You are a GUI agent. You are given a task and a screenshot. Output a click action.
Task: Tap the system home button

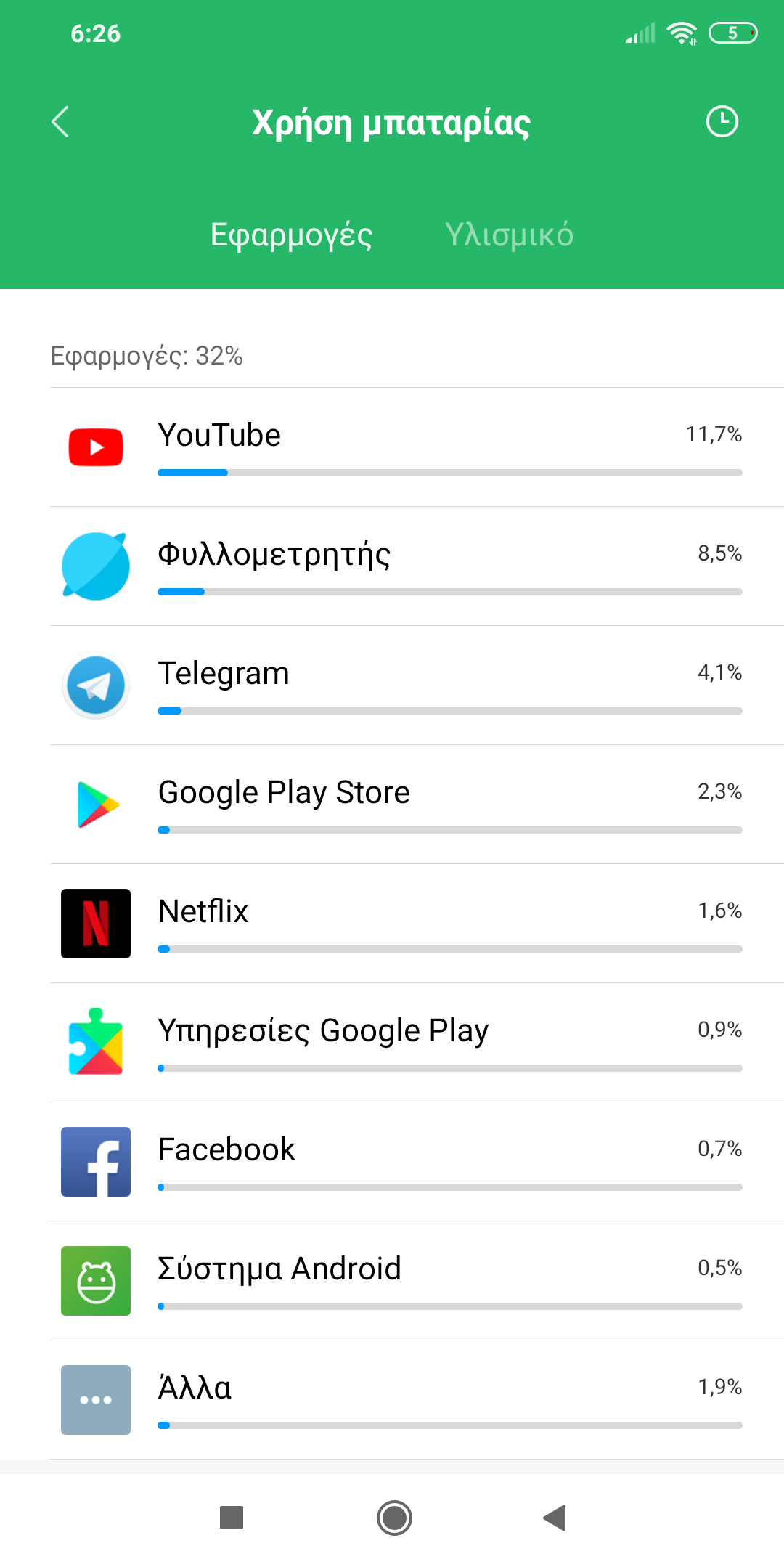tap(394, 1518)
